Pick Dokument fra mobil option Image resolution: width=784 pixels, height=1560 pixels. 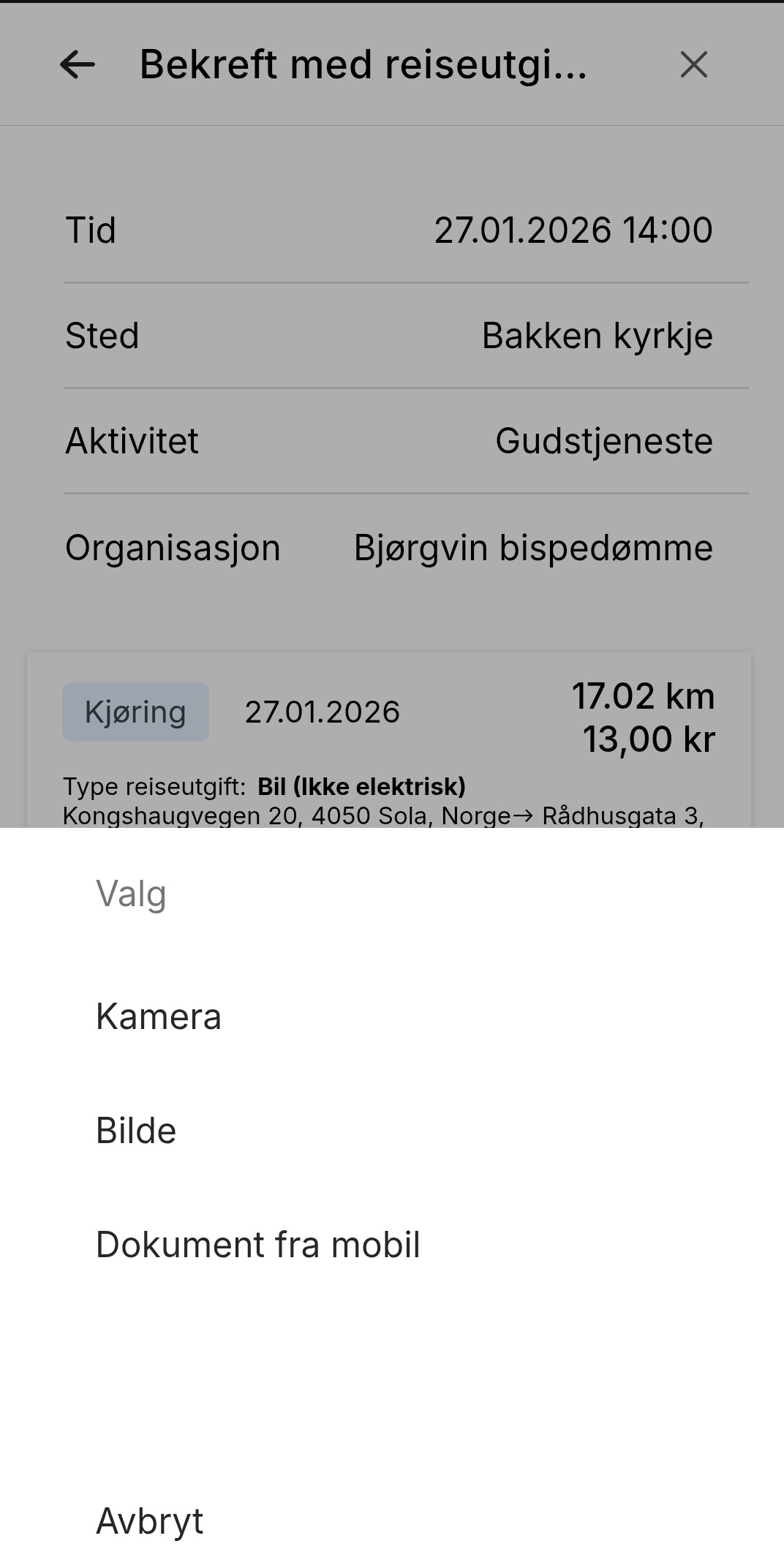[258, 1245]
